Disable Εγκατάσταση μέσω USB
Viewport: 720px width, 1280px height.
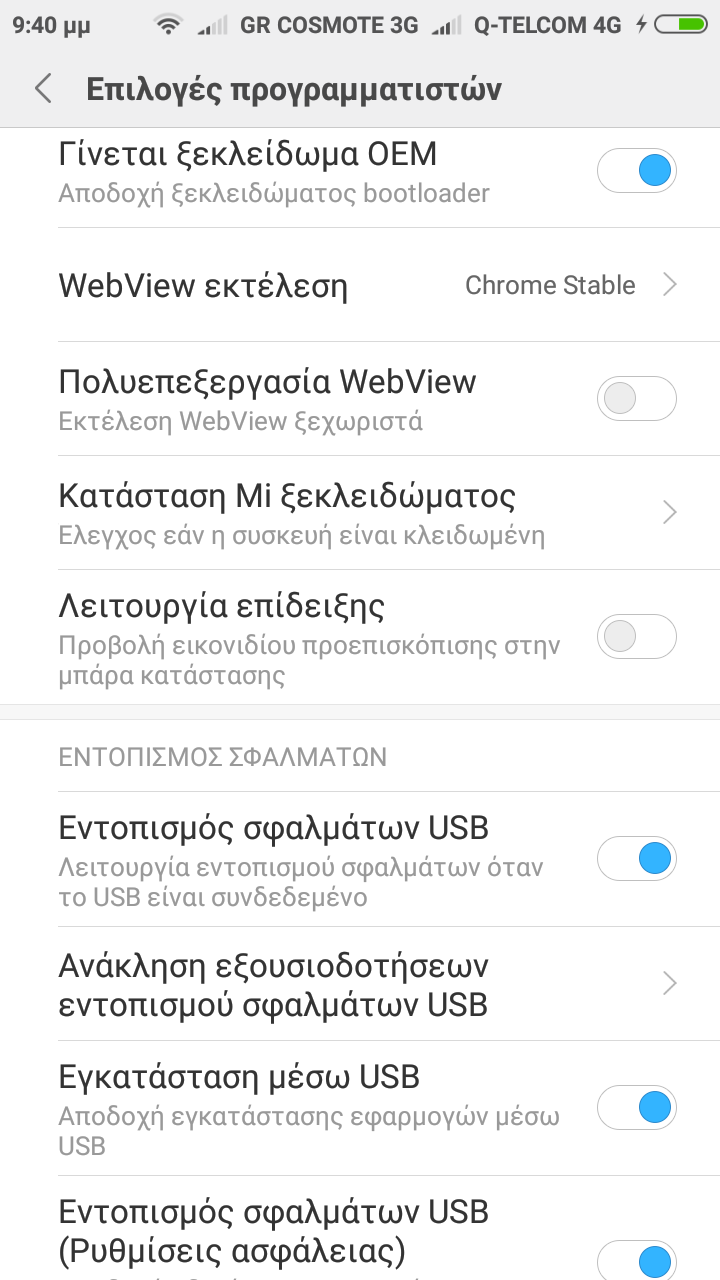(x=637, y=1107)
